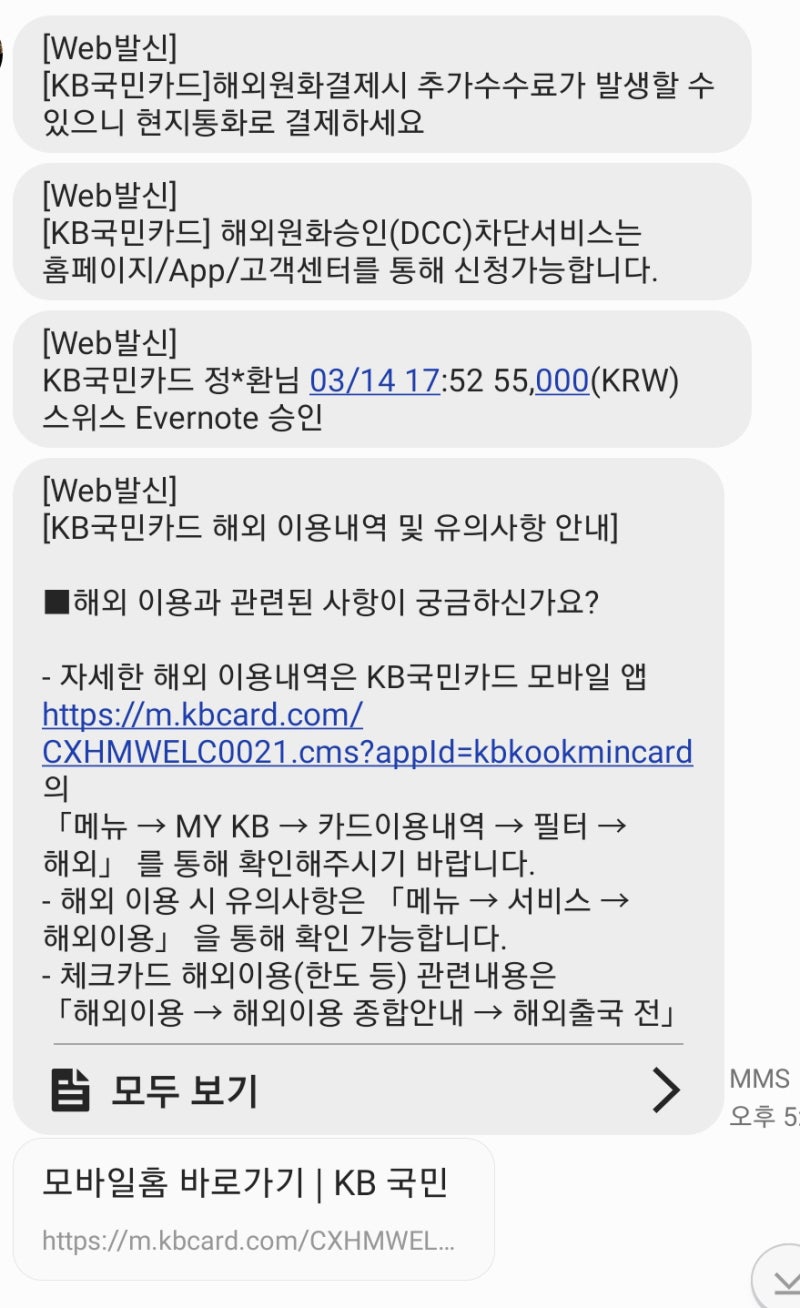Tap the document icon next to 모두 보기
This screenshot has height=1308, width=800.
pyautogui.click(x=68, y=1091)
